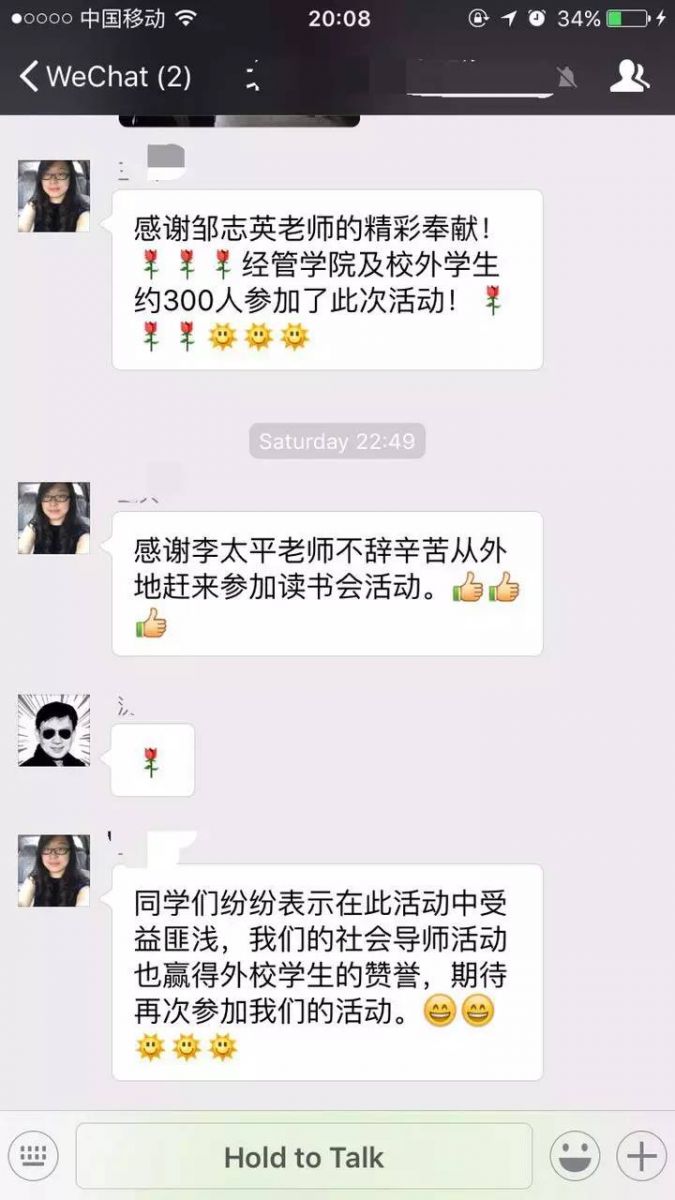Open the sunglasses cartoon avatar profile
The width and height of the screenshot is (675, 1200).
[54, 731]
